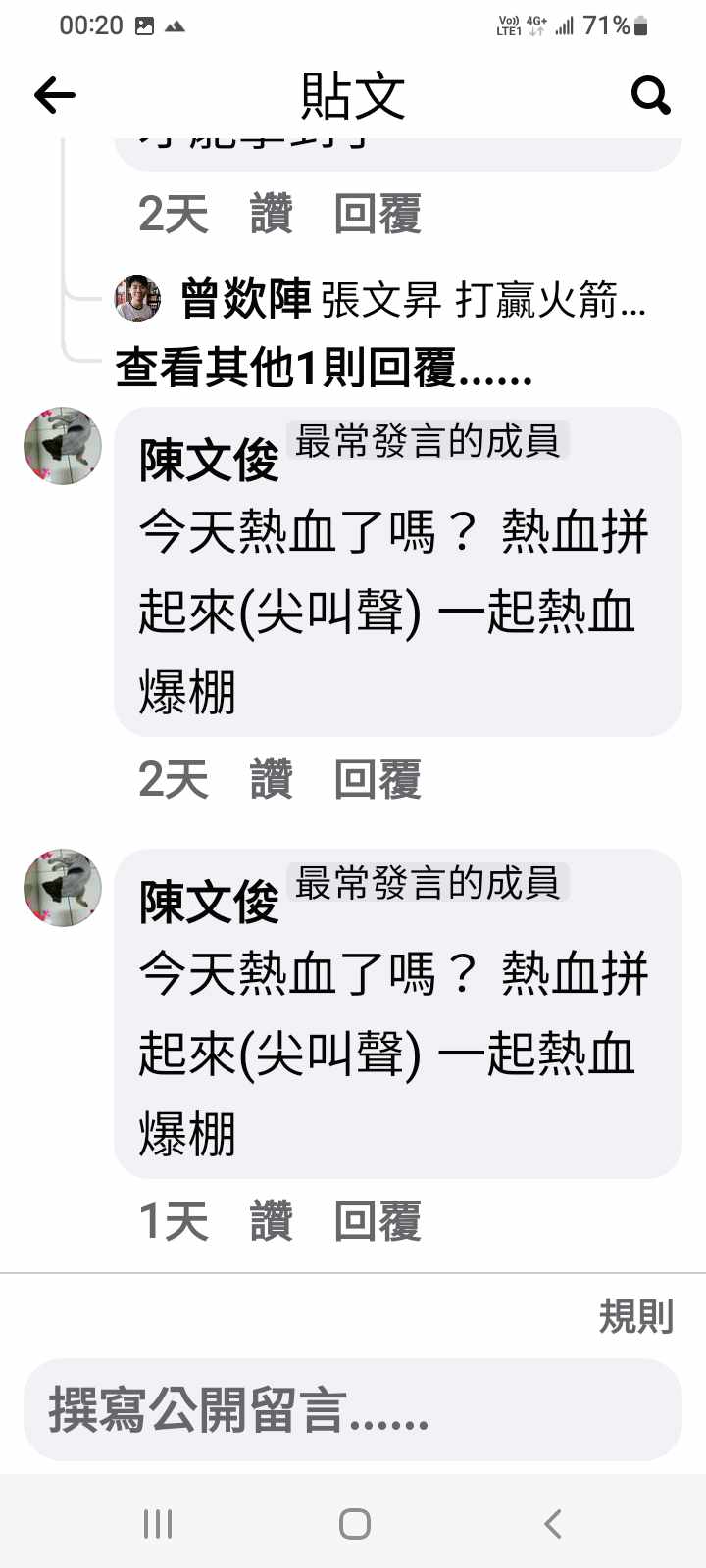Reply to 陳文俊's comment from 1天 ago

378,1222
